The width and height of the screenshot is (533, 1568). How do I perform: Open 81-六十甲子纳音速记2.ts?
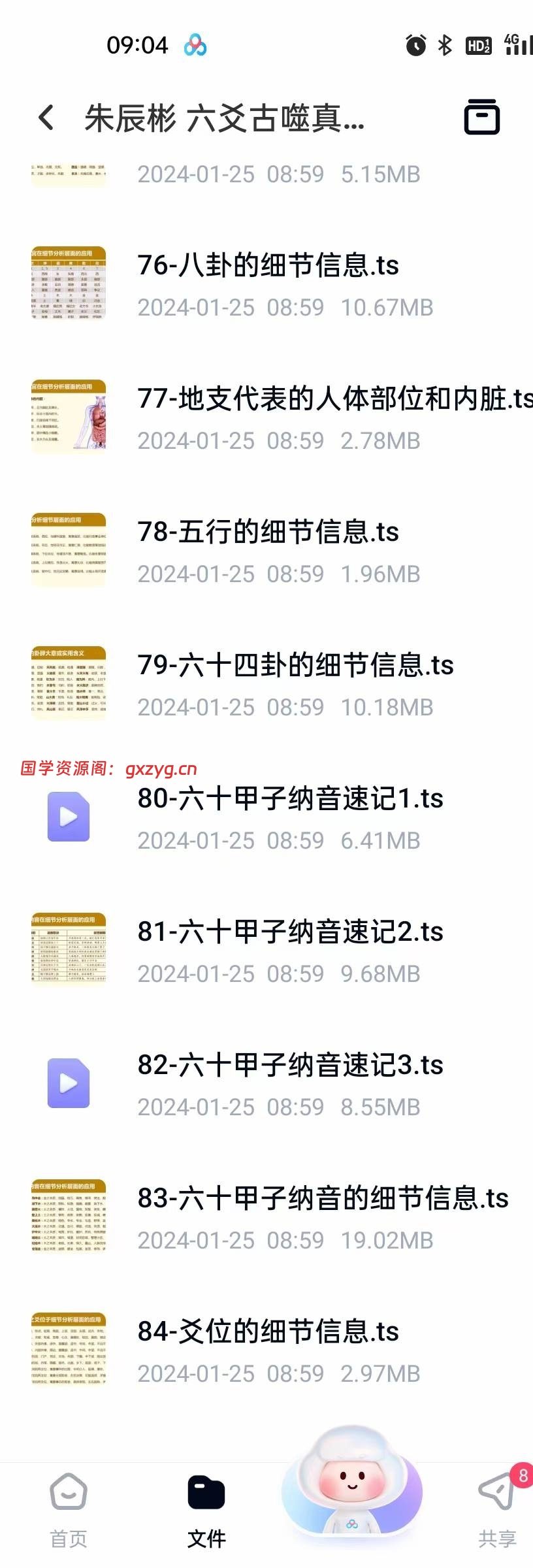(x=290, y=932)
